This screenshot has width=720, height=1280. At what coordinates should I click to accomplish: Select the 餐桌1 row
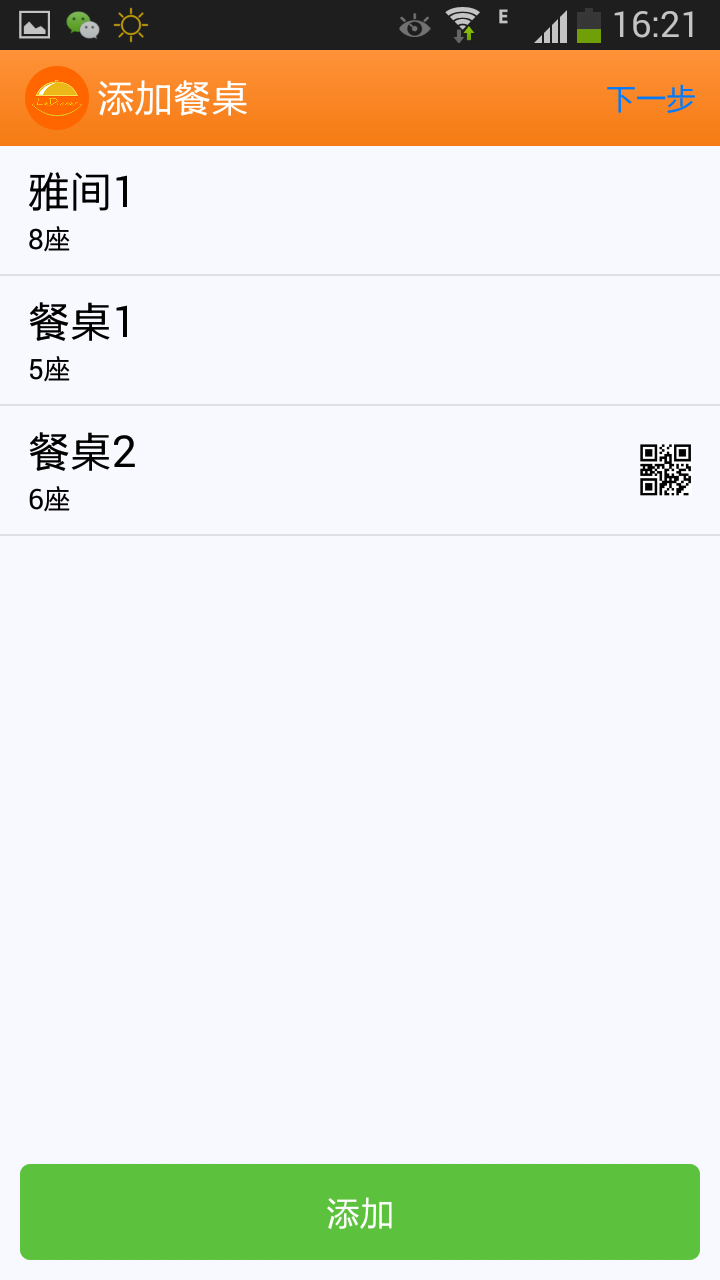click(360, 341)
